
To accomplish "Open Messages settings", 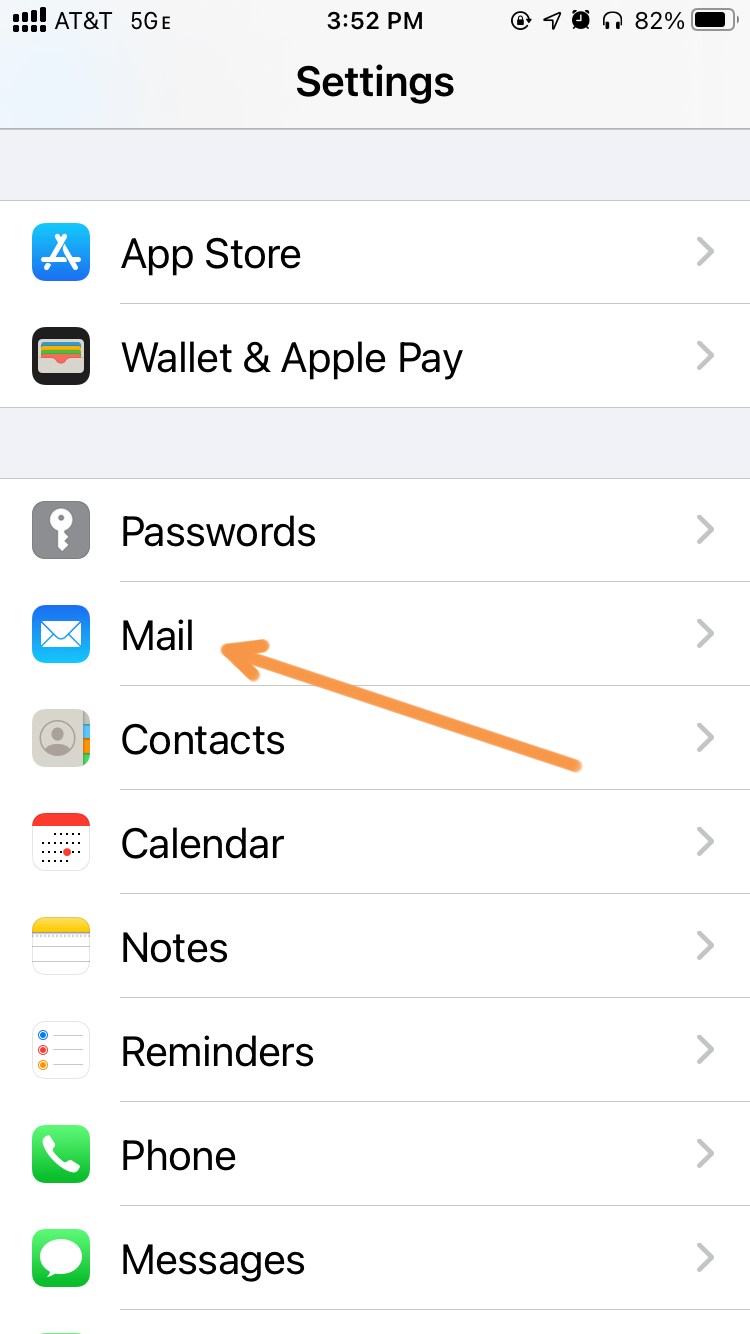I will pos(375,1258).
